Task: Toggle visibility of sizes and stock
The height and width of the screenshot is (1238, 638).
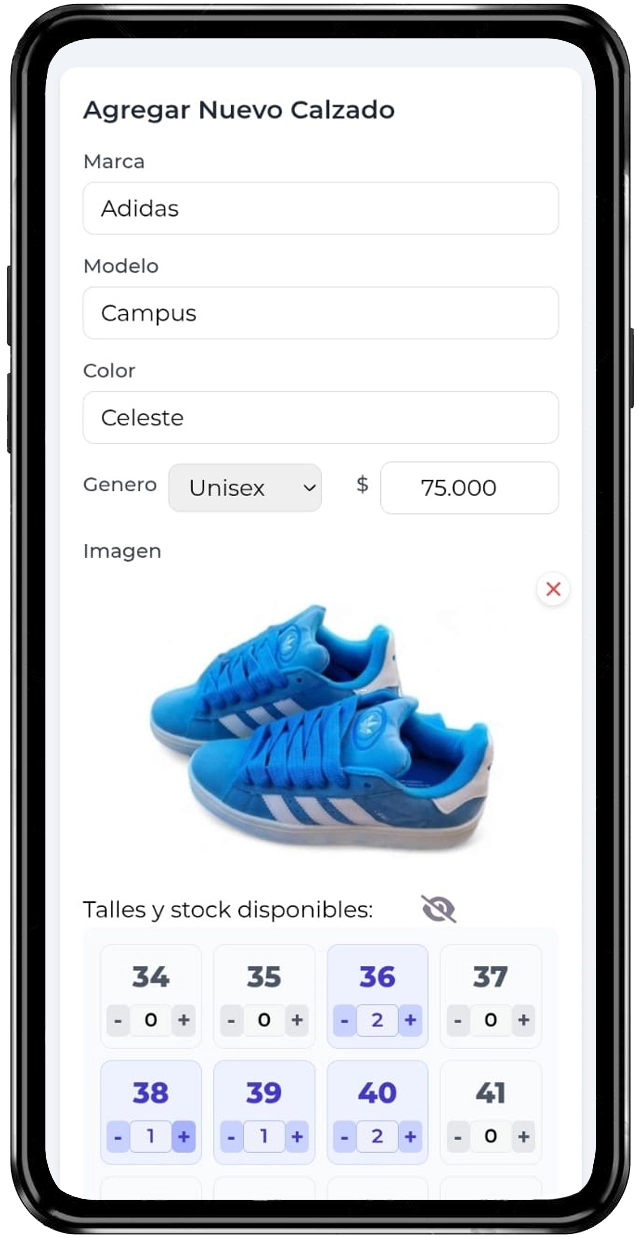Action: [438, 909]
